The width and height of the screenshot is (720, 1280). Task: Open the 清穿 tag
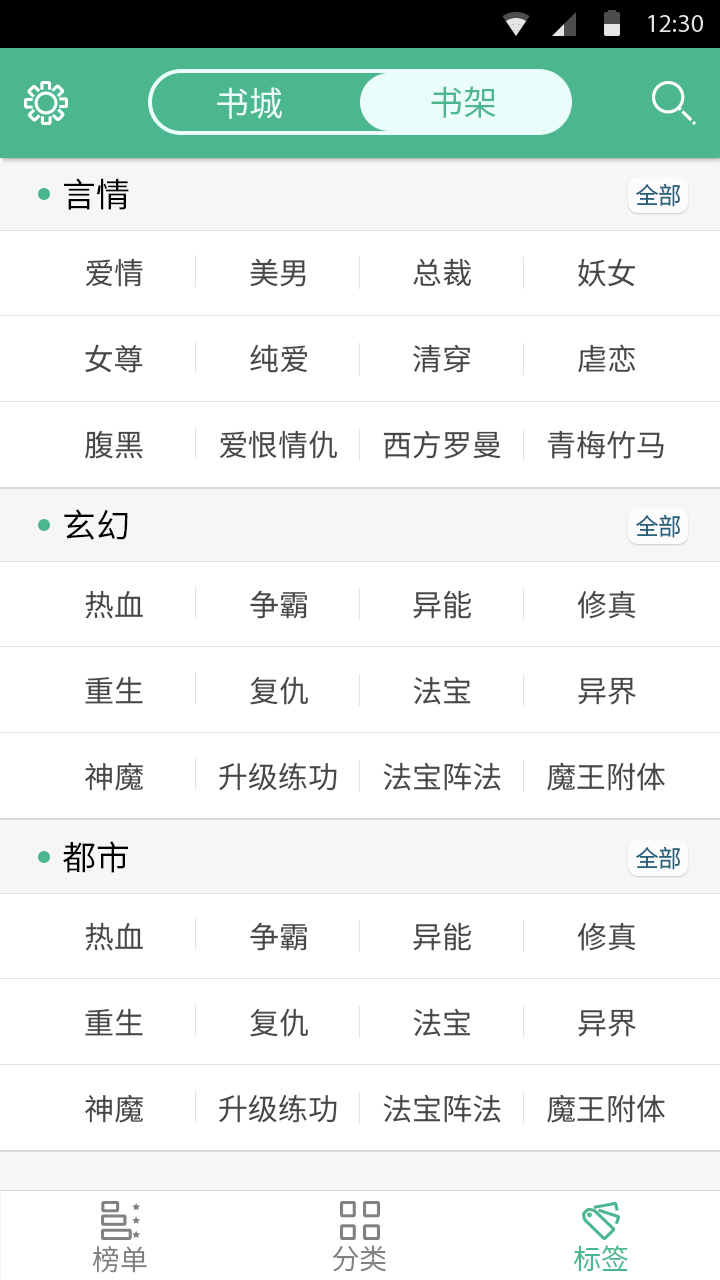coord(442,359)
